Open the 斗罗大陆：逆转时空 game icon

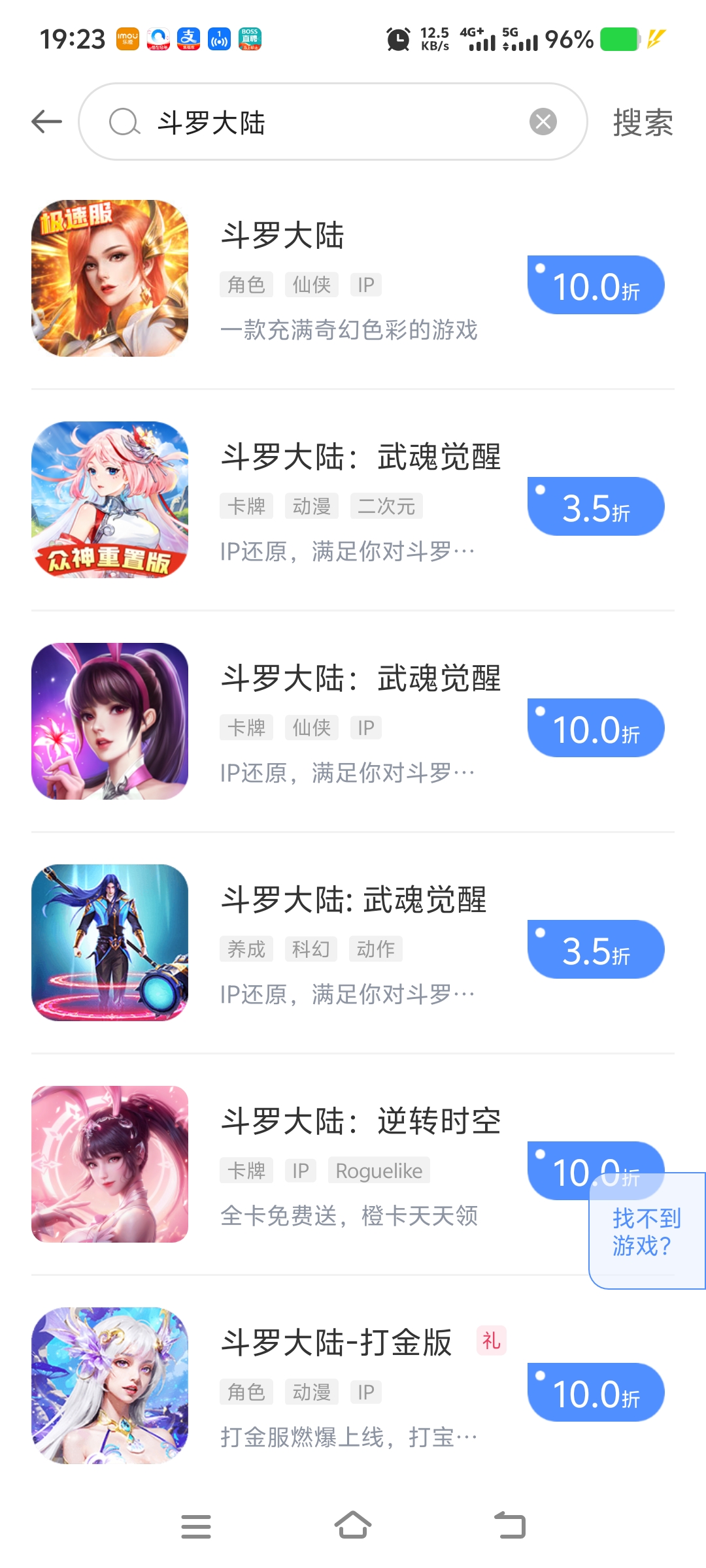pos(110,1164)
